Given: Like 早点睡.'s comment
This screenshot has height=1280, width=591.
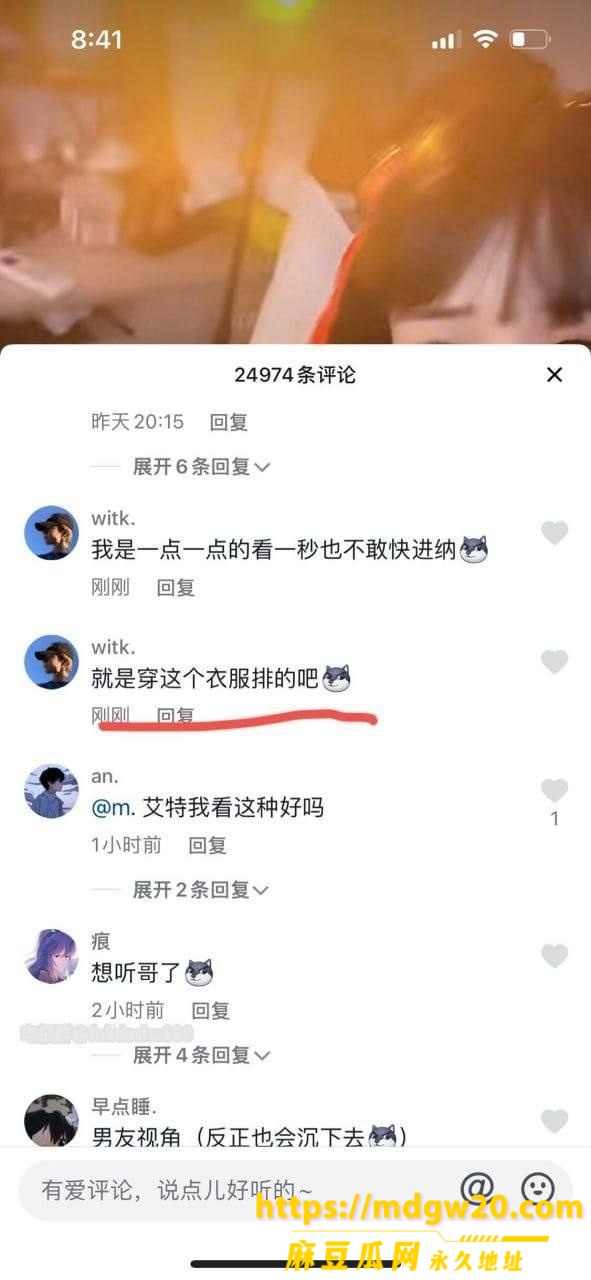Looking at the screenshot, I should point(554,1121).
